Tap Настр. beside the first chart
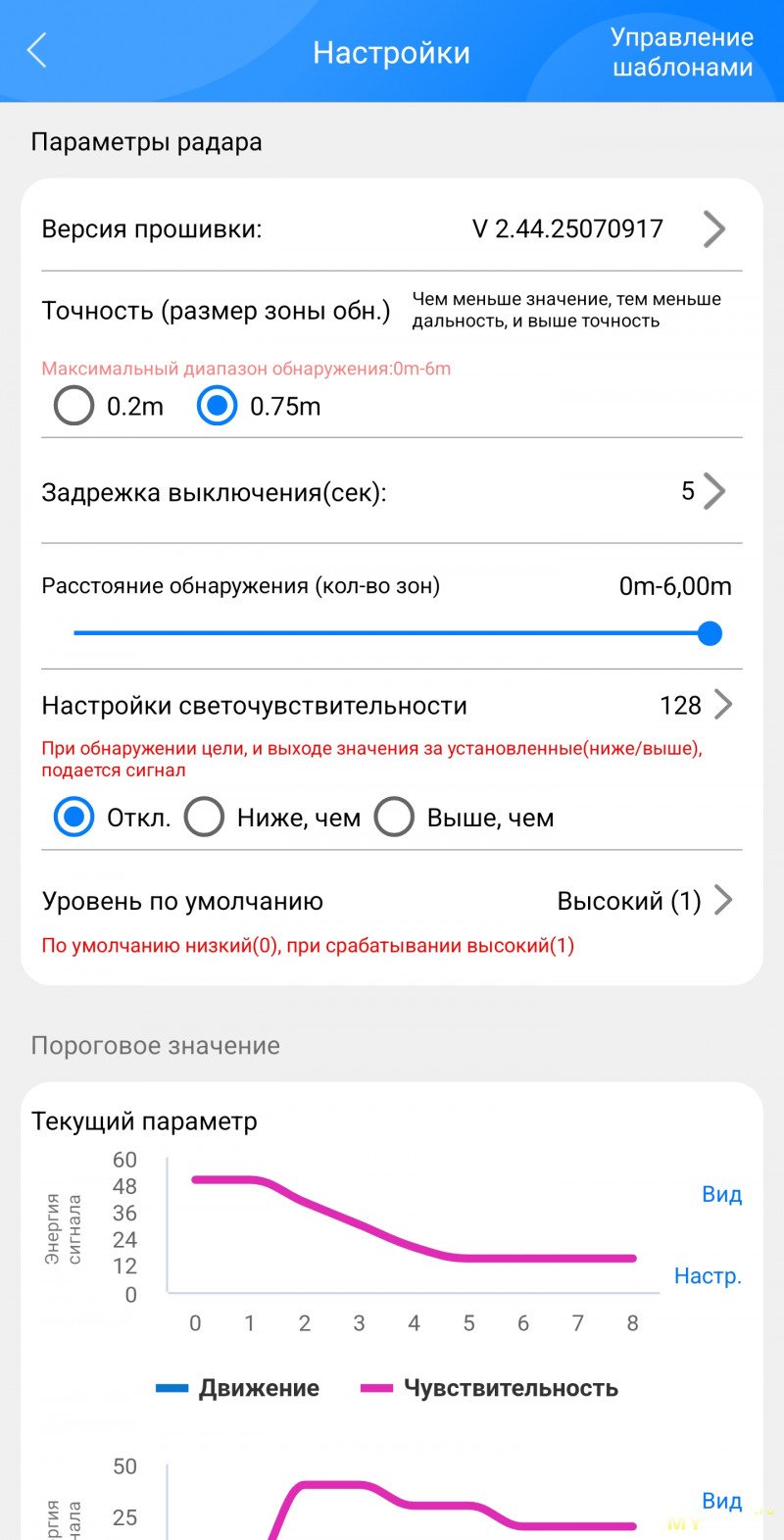 (x=708, y=1276)
